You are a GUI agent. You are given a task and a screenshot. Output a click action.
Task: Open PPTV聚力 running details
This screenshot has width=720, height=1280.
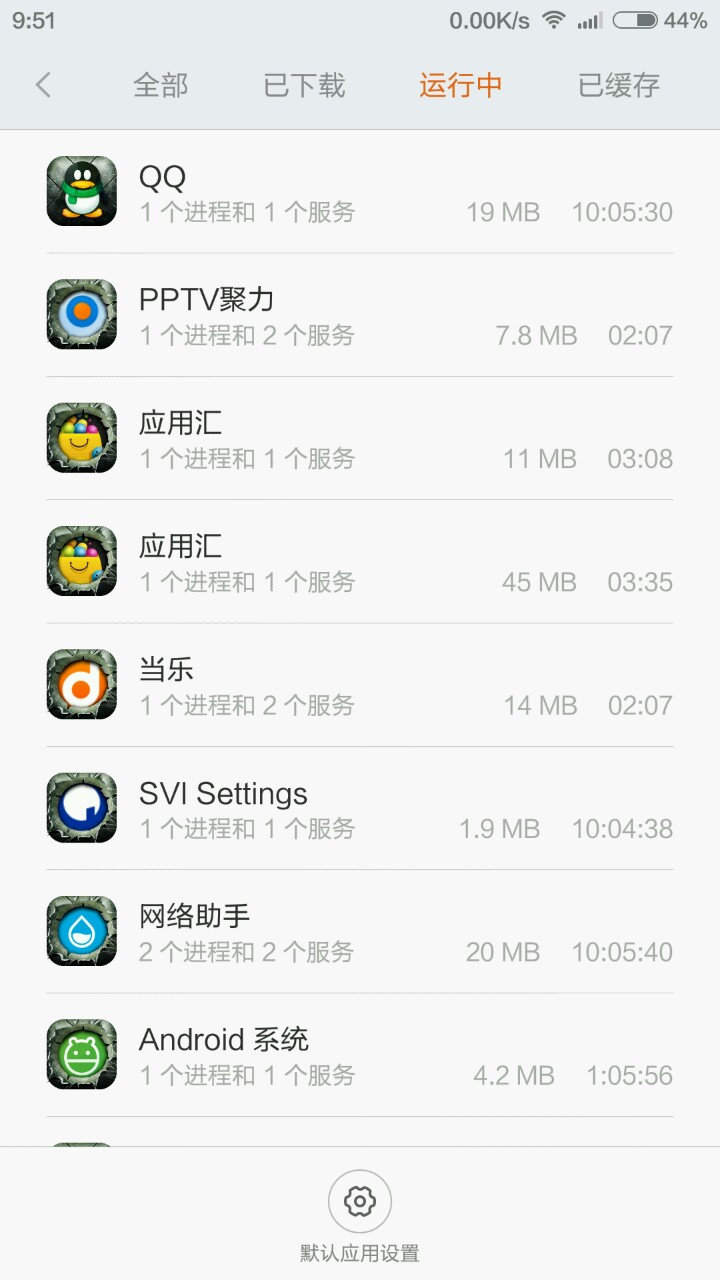[360, 315]
